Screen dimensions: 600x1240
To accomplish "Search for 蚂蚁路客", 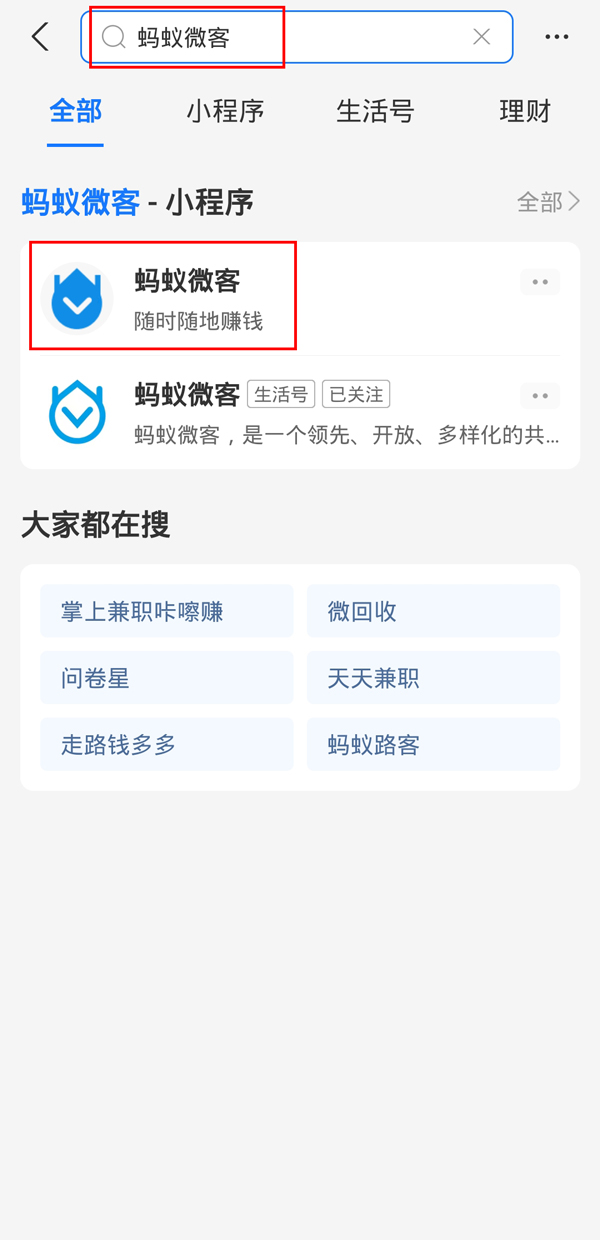I will pos(433,744).
